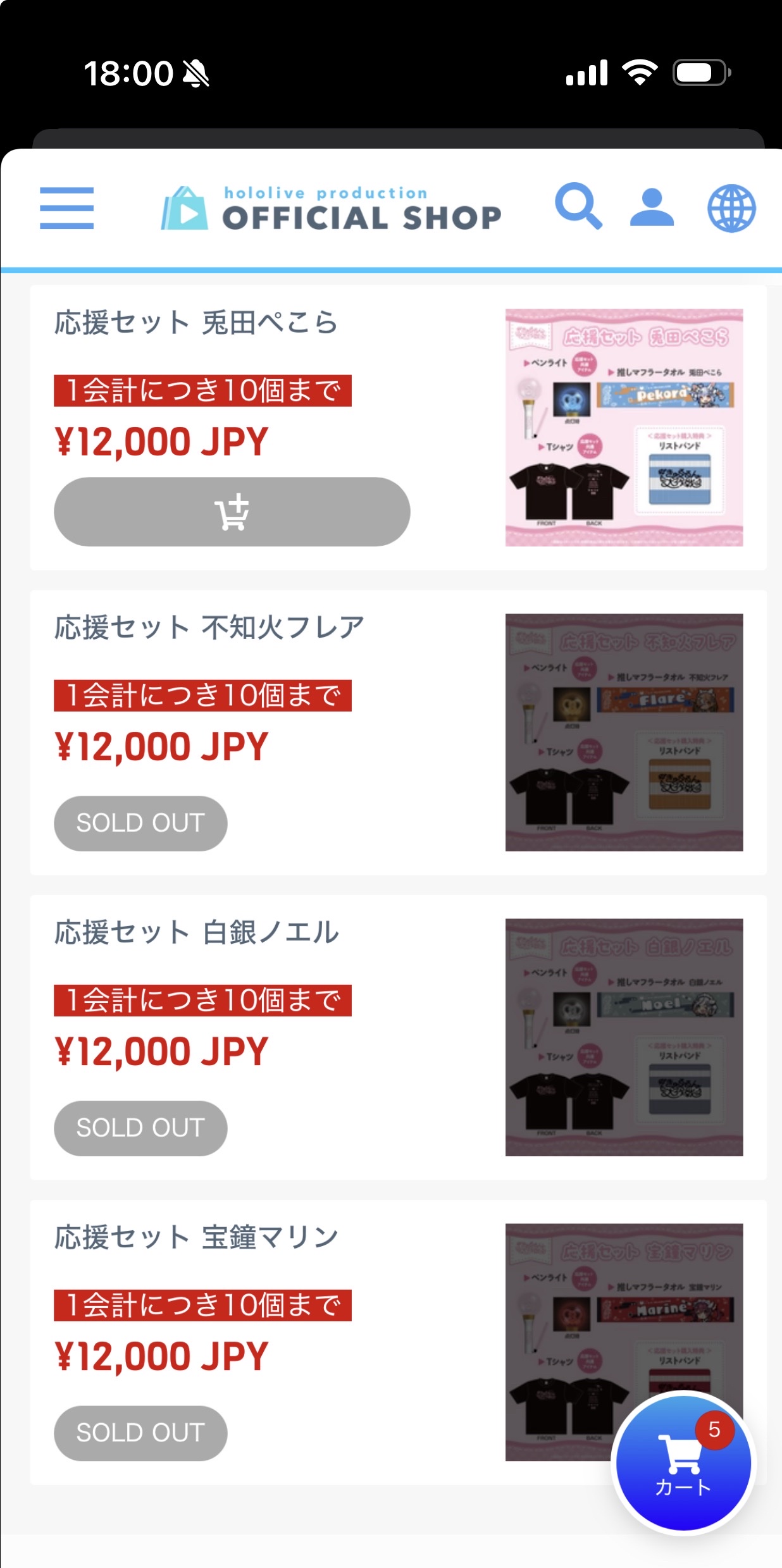The height and width of the screenshot is (1568, 782).
Task: Open 応援セット 宝鐘マリン product title
Action: (196, 1238)
